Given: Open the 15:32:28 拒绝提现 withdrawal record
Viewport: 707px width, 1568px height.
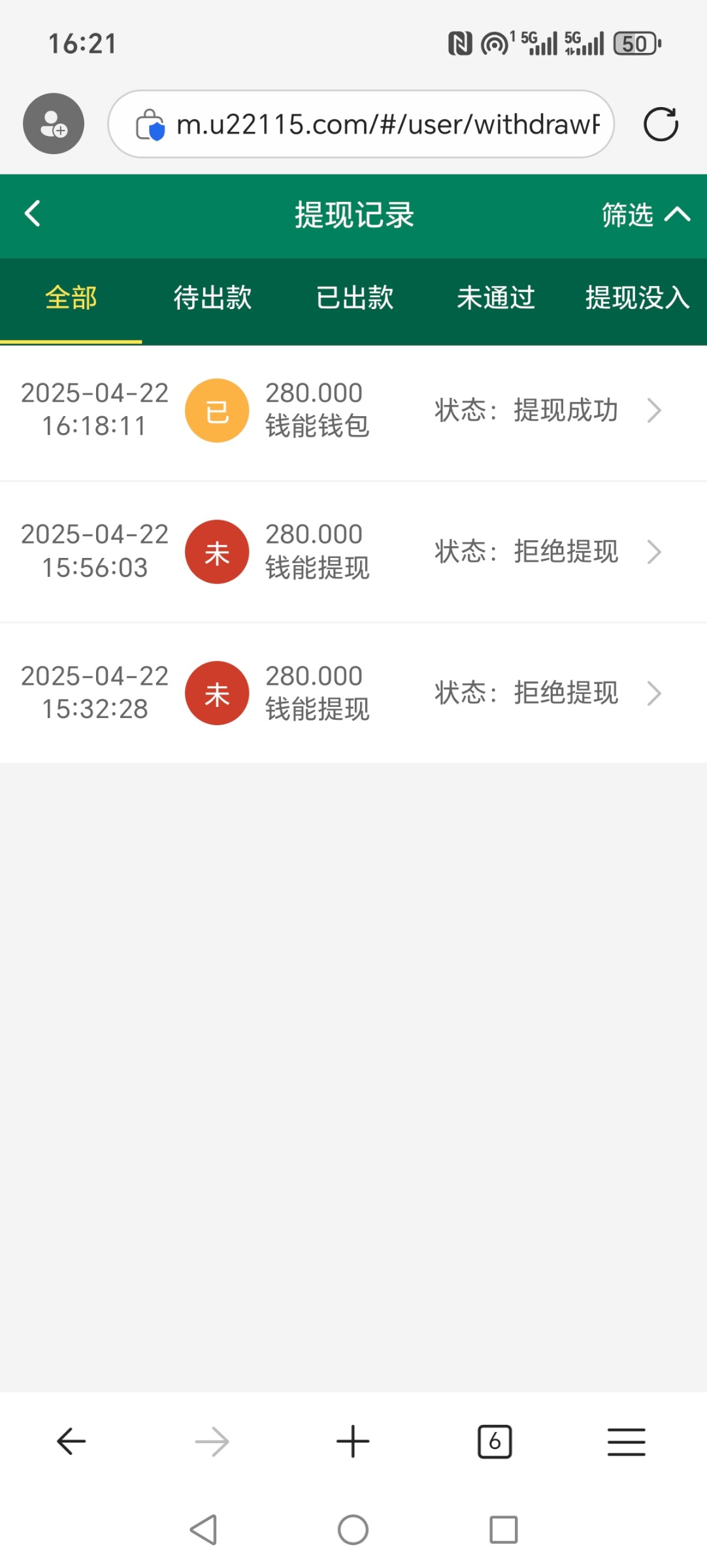Looking at the screenshot, I should (354, 693).
